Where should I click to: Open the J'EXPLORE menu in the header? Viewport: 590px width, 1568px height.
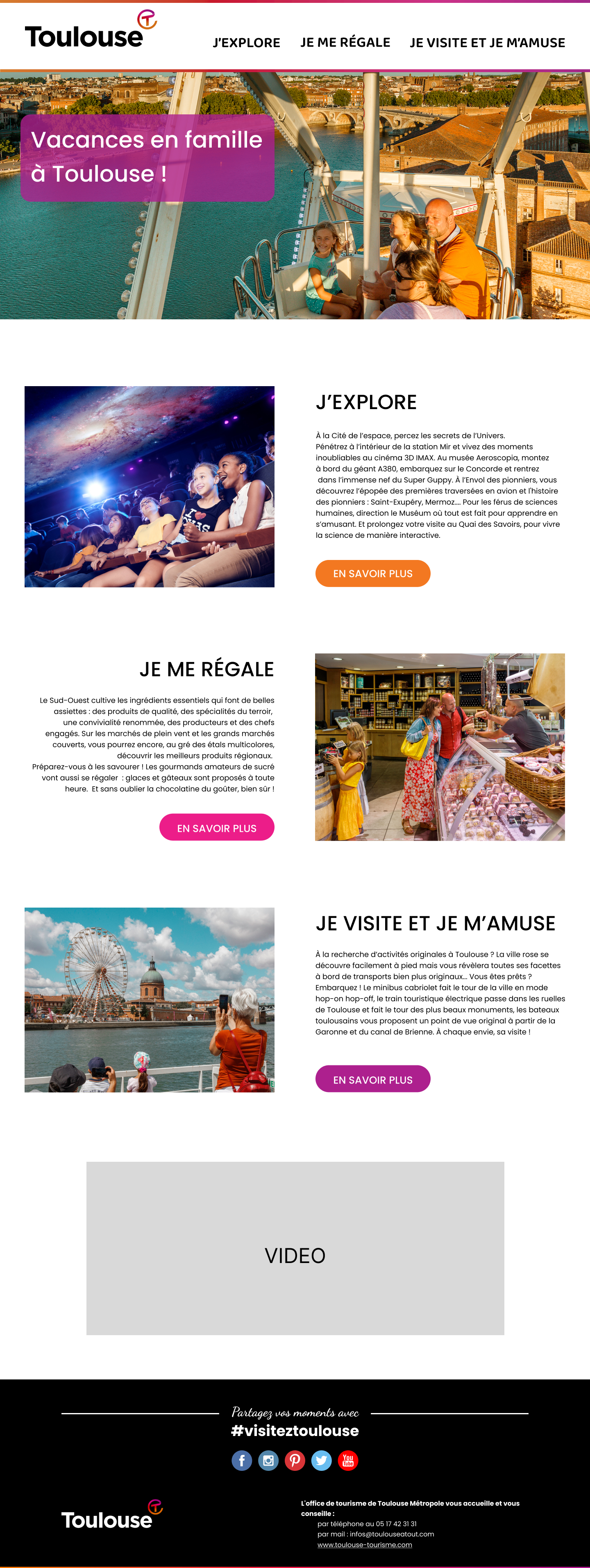point(246,43)
